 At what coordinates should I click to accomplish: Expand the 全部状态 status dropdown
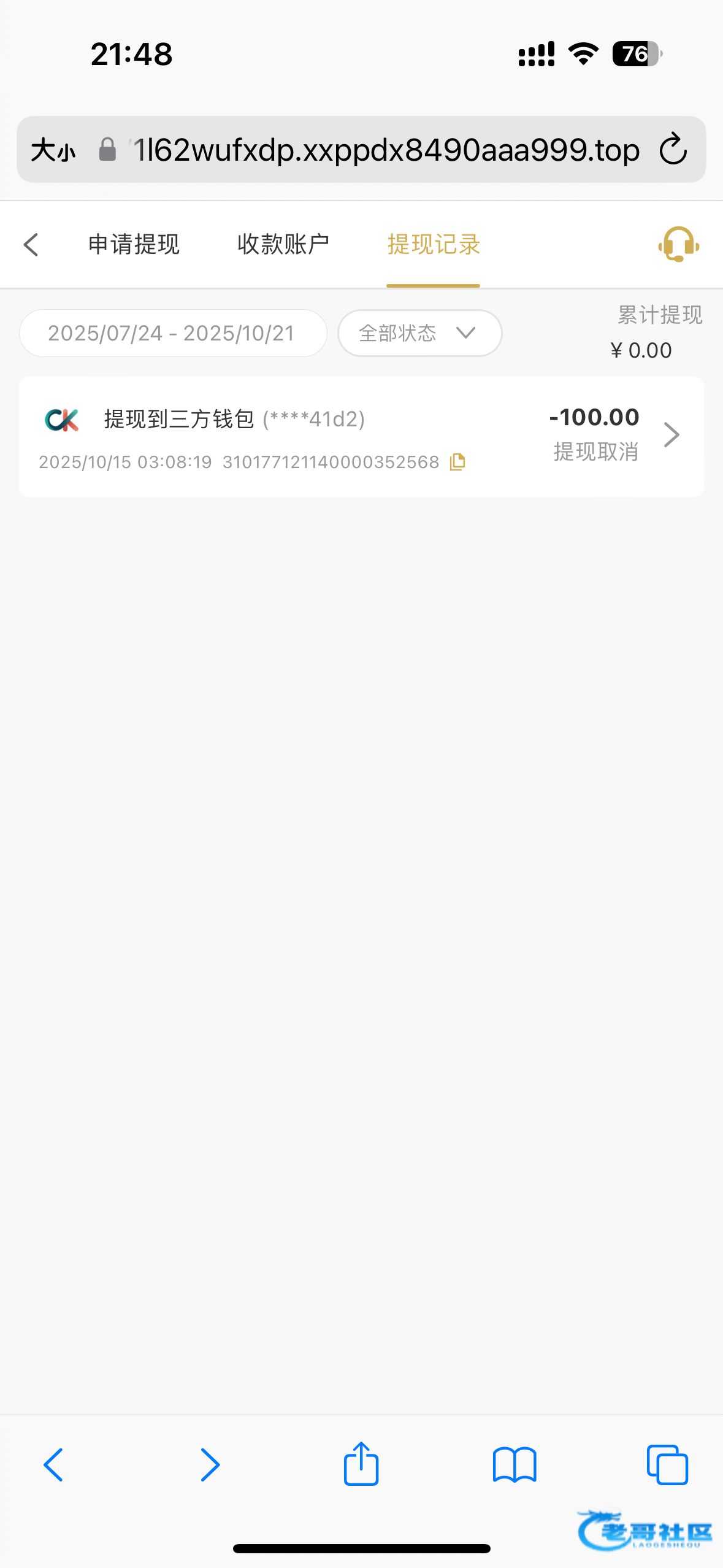(x=419, y=333)
